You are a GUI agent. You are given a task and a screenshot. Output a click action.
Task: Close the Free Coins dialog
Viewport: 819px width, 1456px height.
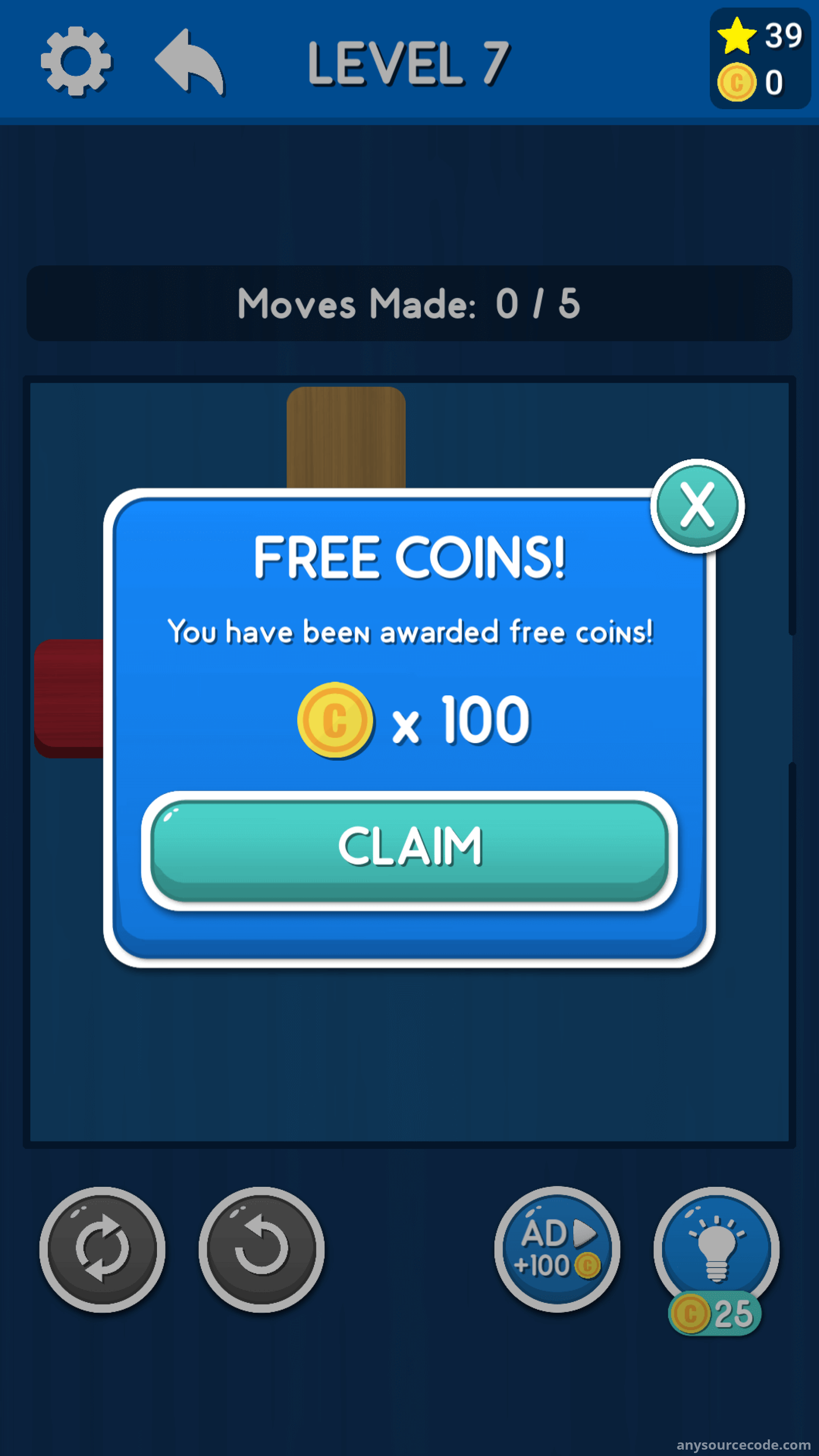[697, 506]
